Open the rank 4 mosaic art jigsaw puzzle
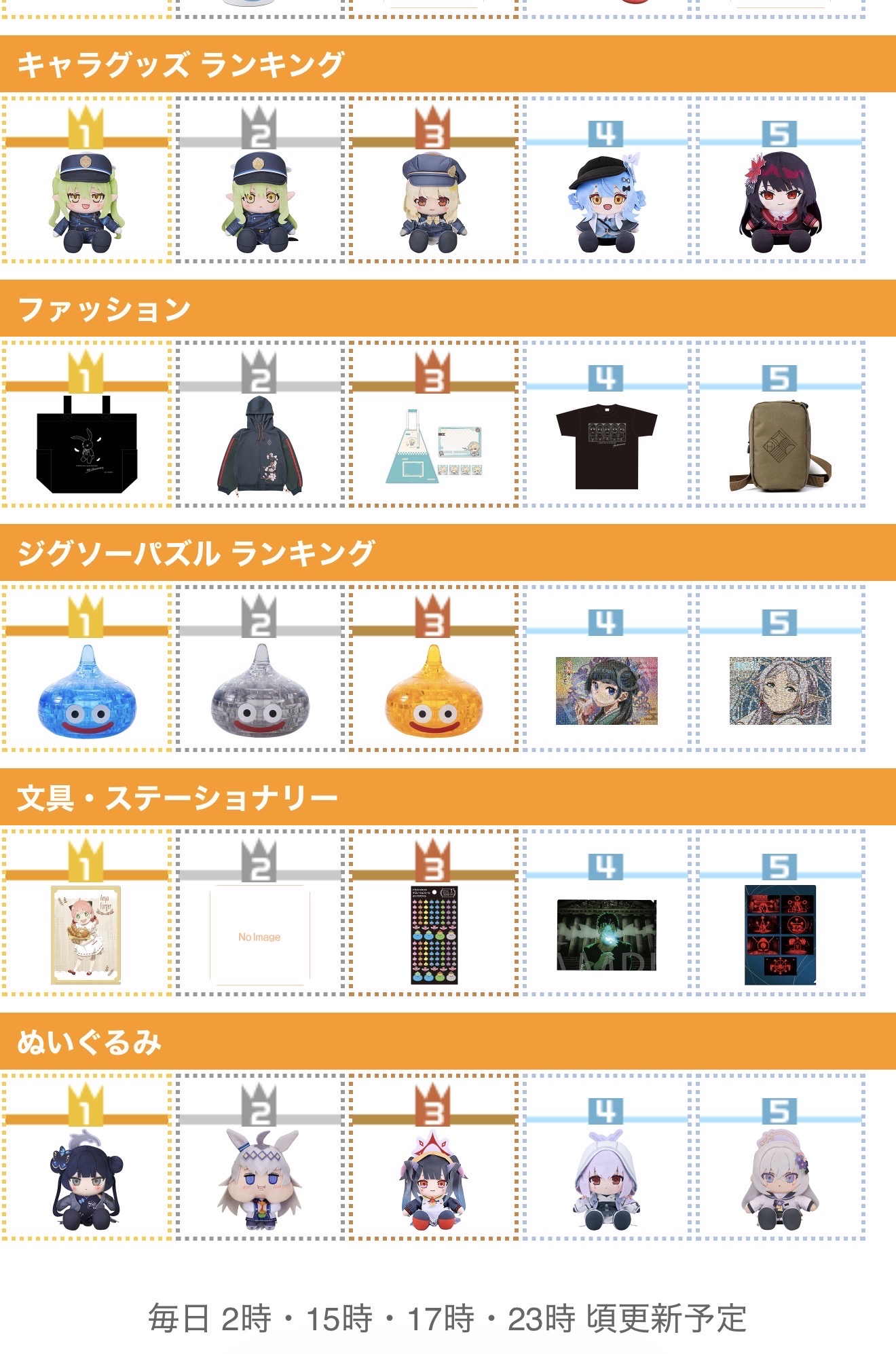 pos(606,691)
